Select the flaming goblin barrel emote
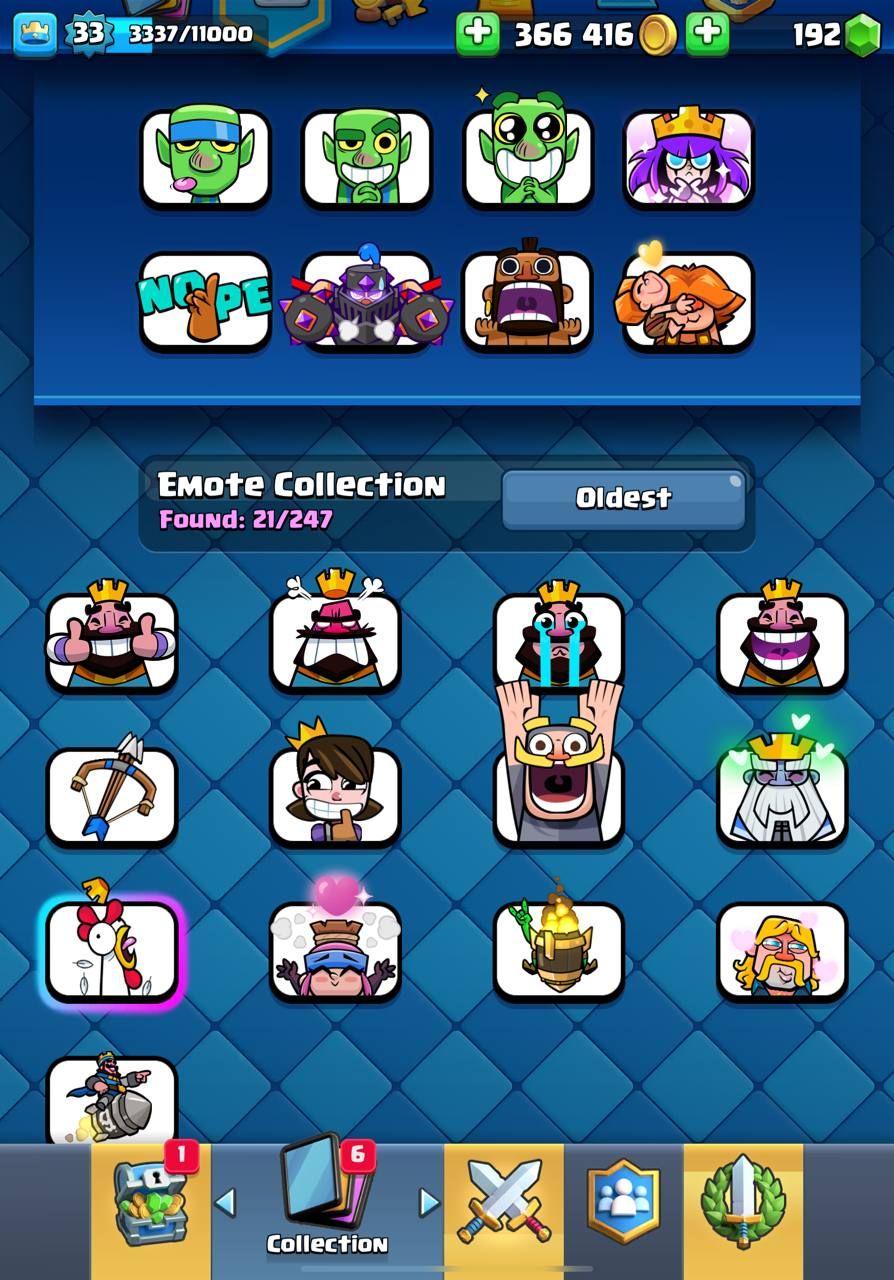The width and height of the screenshot is (894, 1280). 559,950
